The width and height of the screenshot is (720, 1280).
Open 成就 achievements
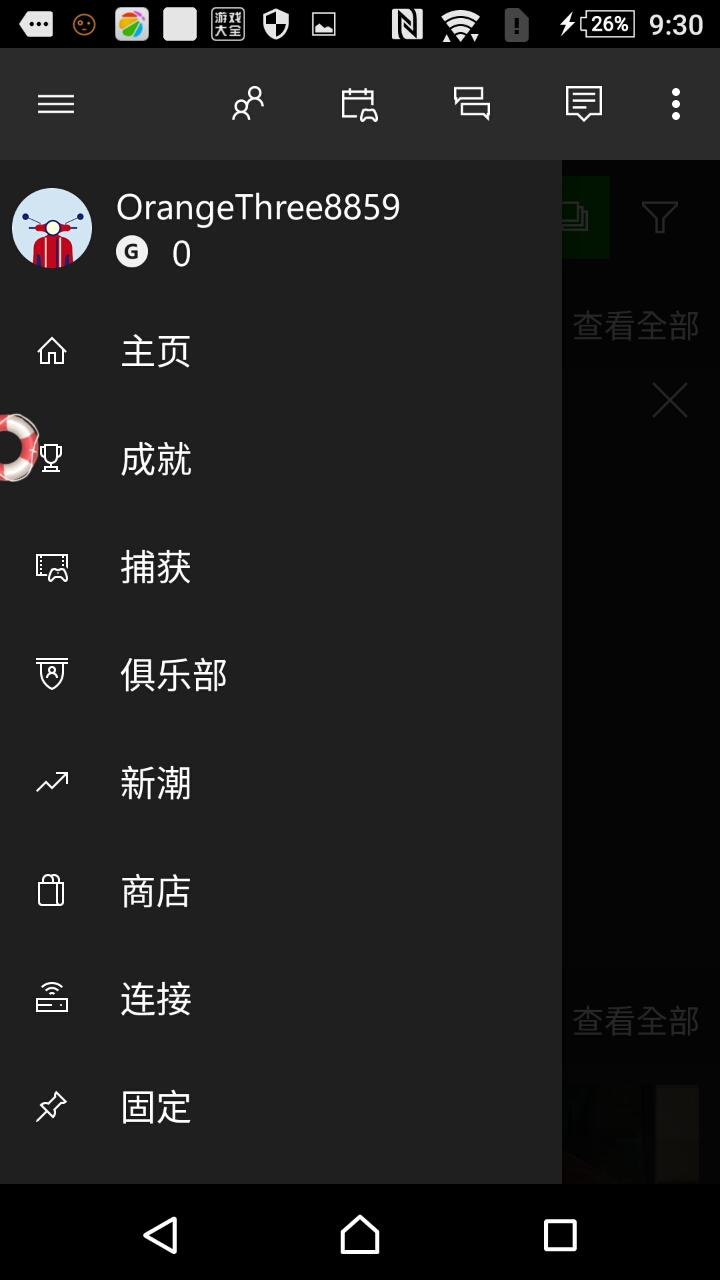tap(155, 460)
